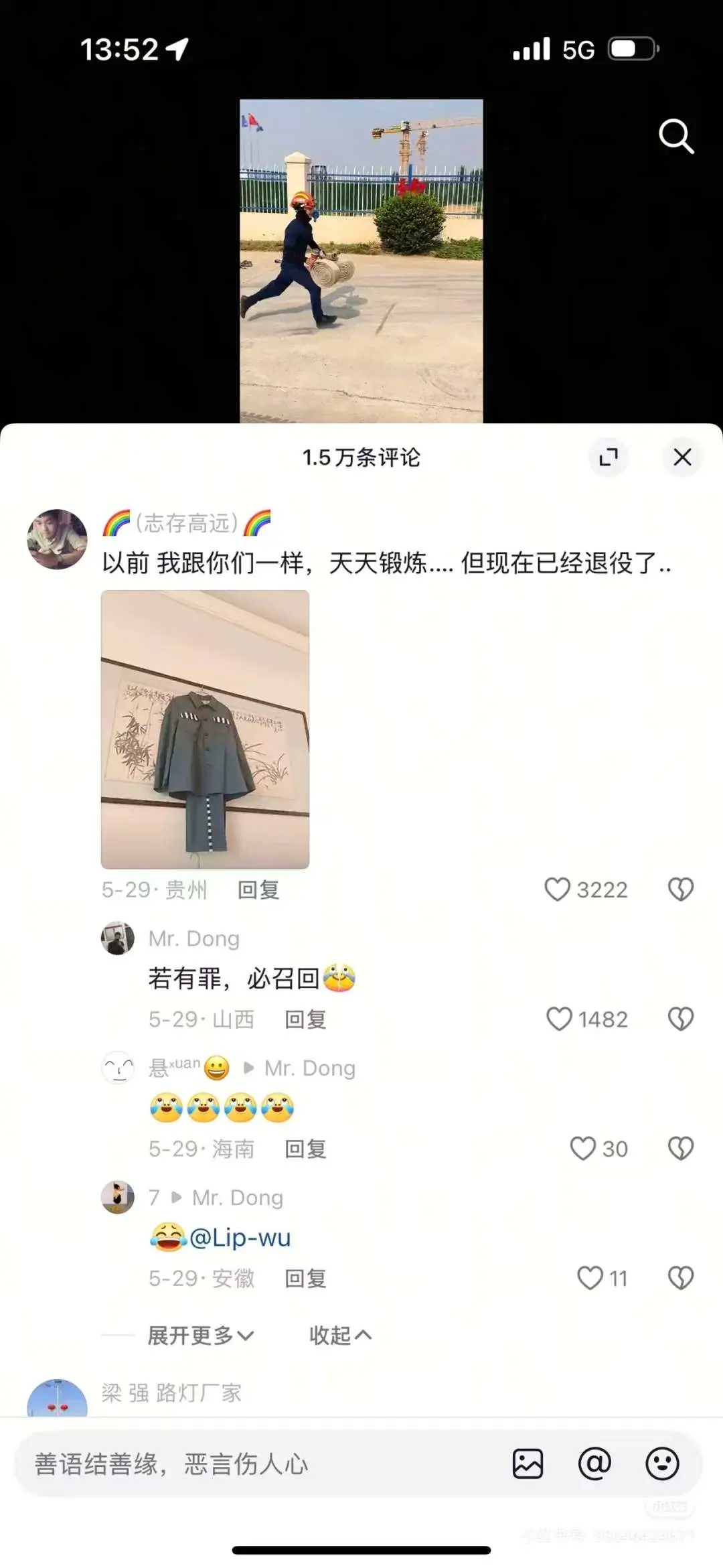Screen dimensions: 723x1568
Task: Open Mr. Dong's profile avatar
Action: click(x=118, y=938)
